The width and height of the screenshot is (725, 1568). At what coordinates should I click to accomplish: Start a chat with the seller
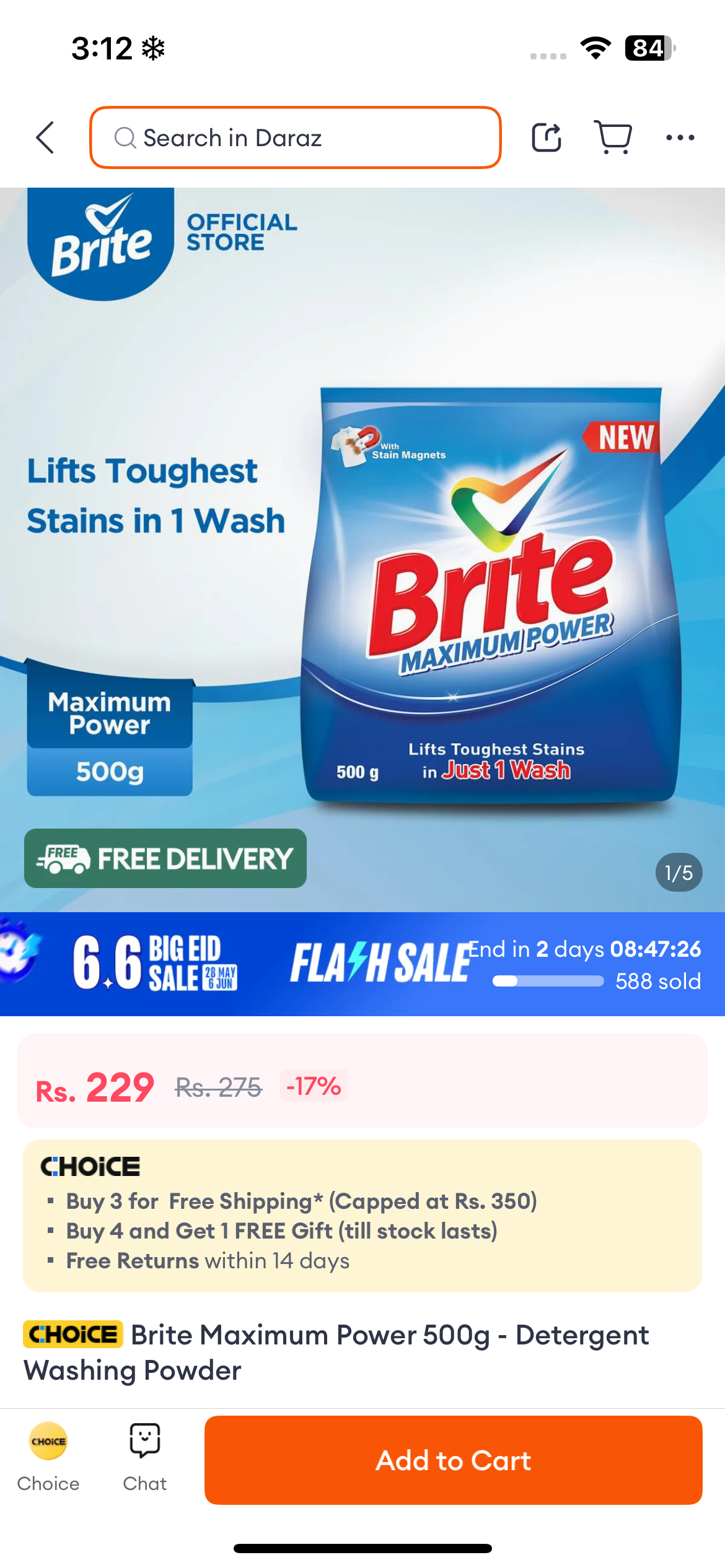(144, 1457)
